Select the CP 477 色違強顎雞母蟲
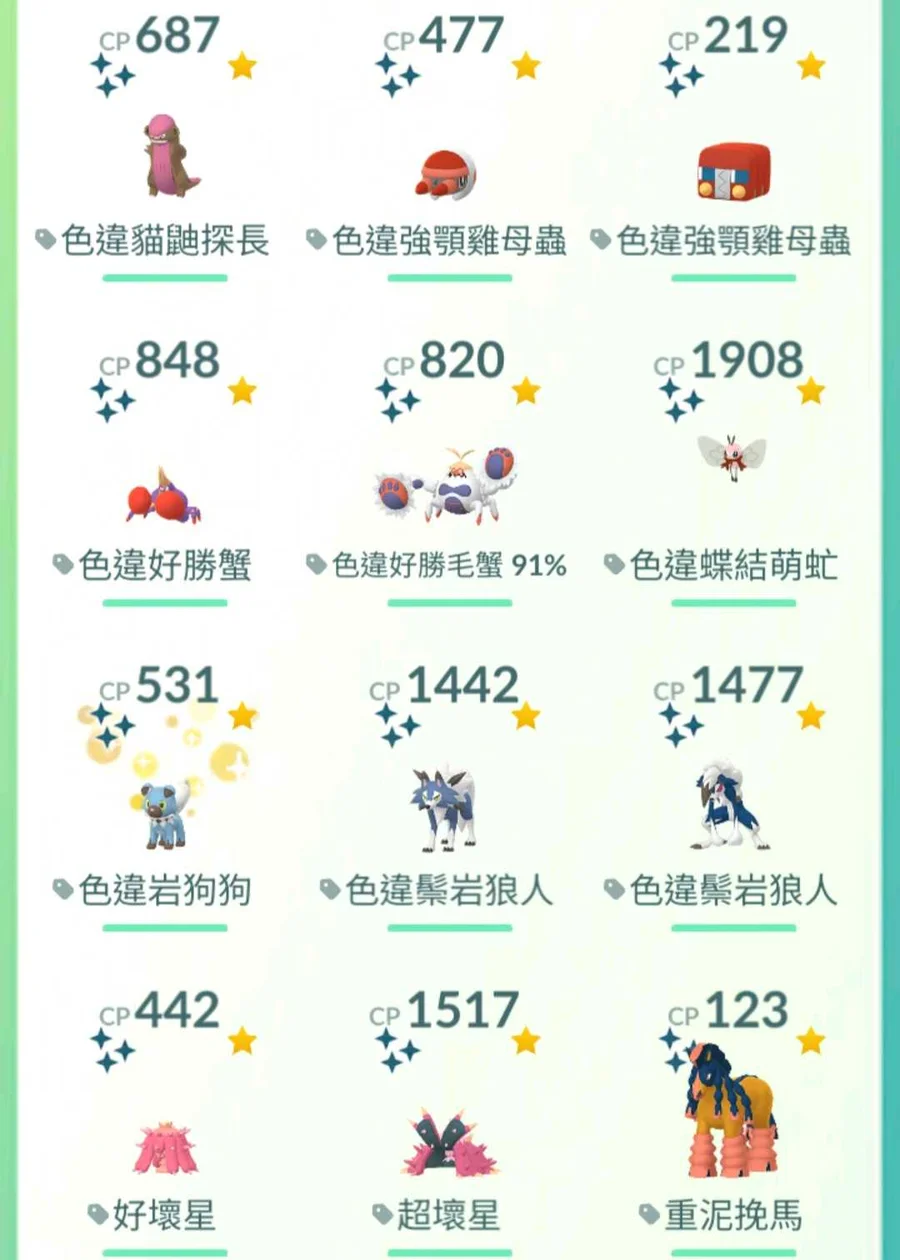Screen dimensions: 900x1260 pyautogui.click(x=449, y=172)
